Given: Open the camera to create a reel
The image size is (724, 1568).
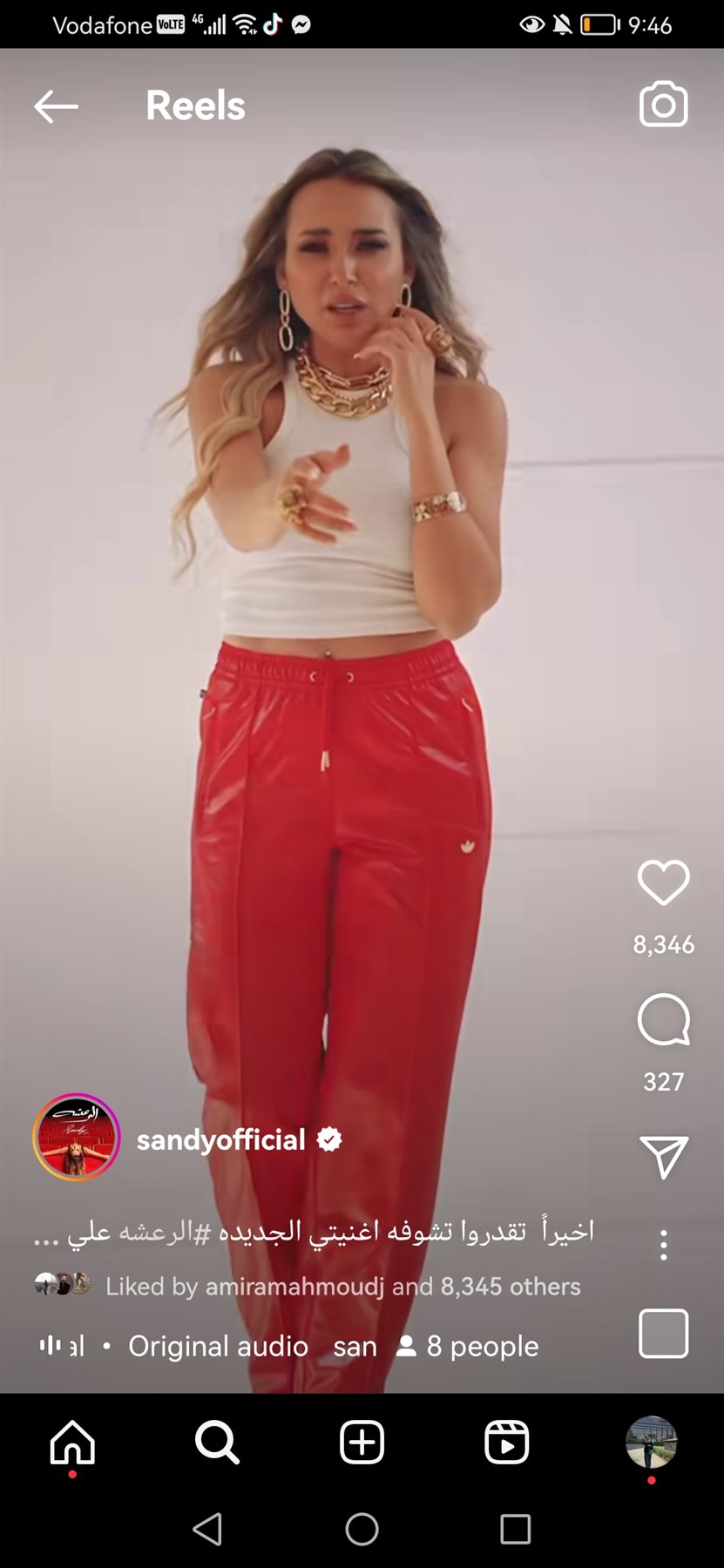Looking at the screenshot, I should (x=663, y=105).
